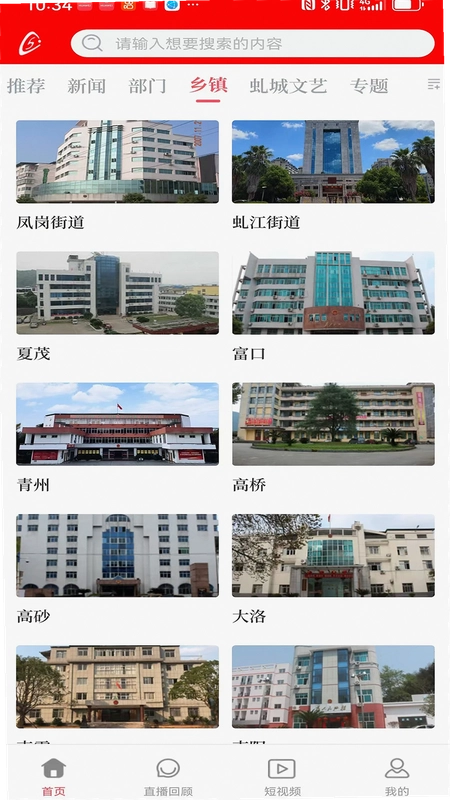Screen dimensions: 450x800
Task: Go to 直播回顾 in the bottom bar
Action: [168, 777]
